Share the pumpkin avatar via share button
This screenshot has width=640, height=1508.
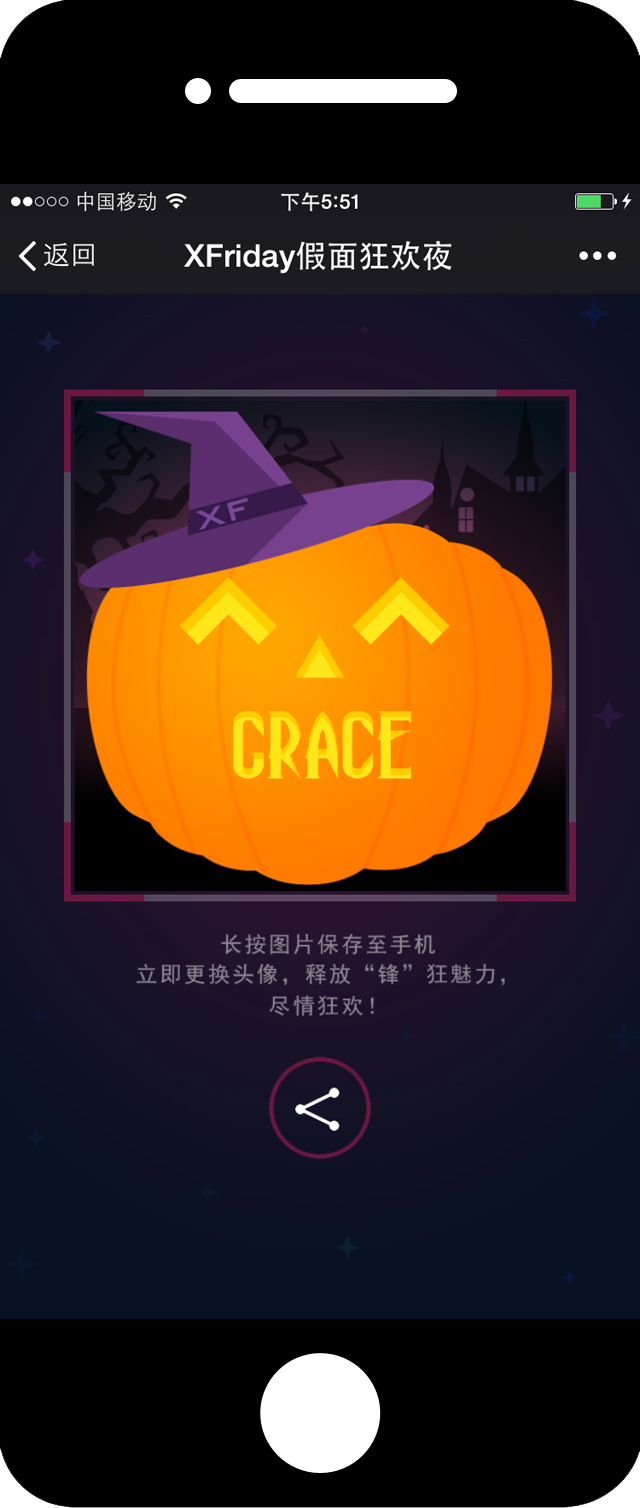click(319, 1109)
